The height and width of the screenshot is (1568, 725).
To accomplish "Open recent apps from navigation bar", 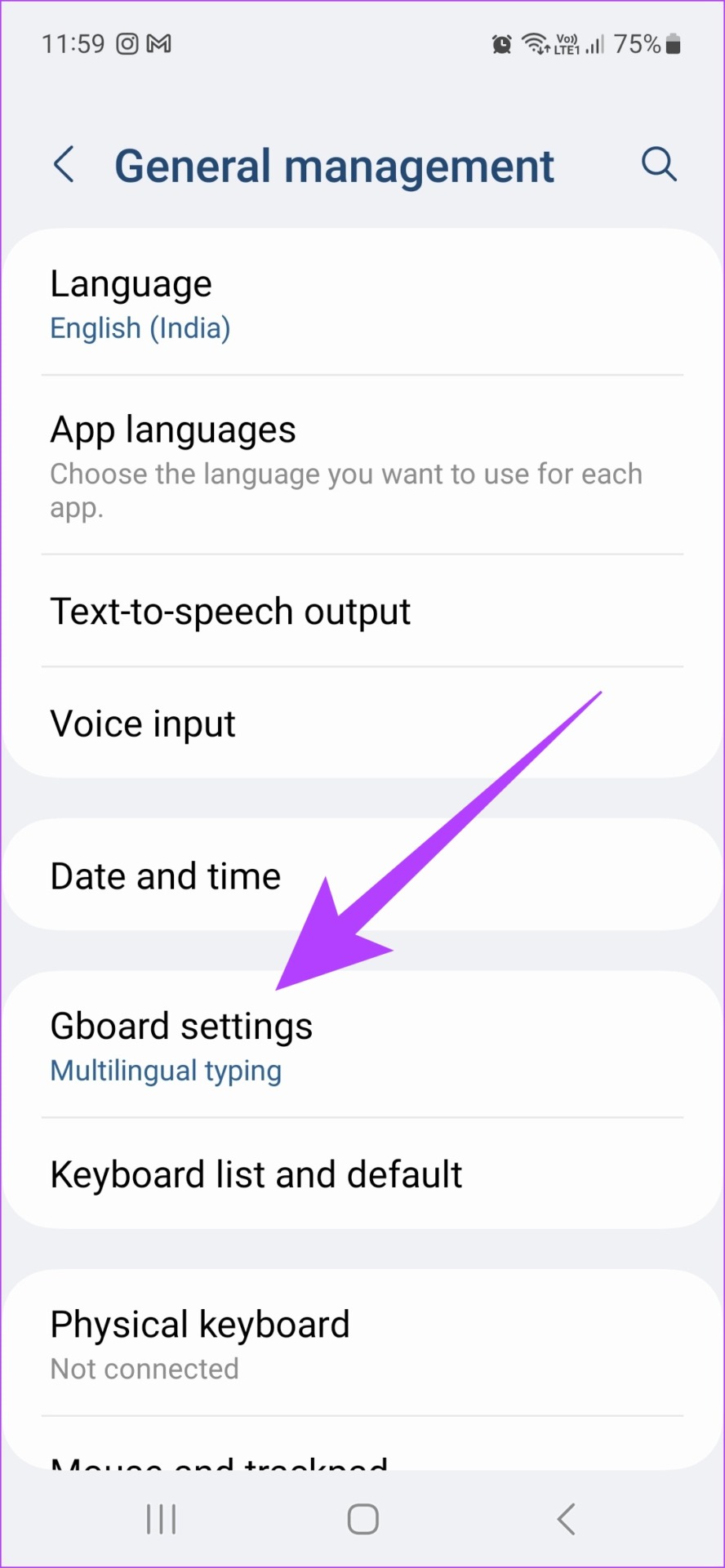I will [x=161, y=1519].
